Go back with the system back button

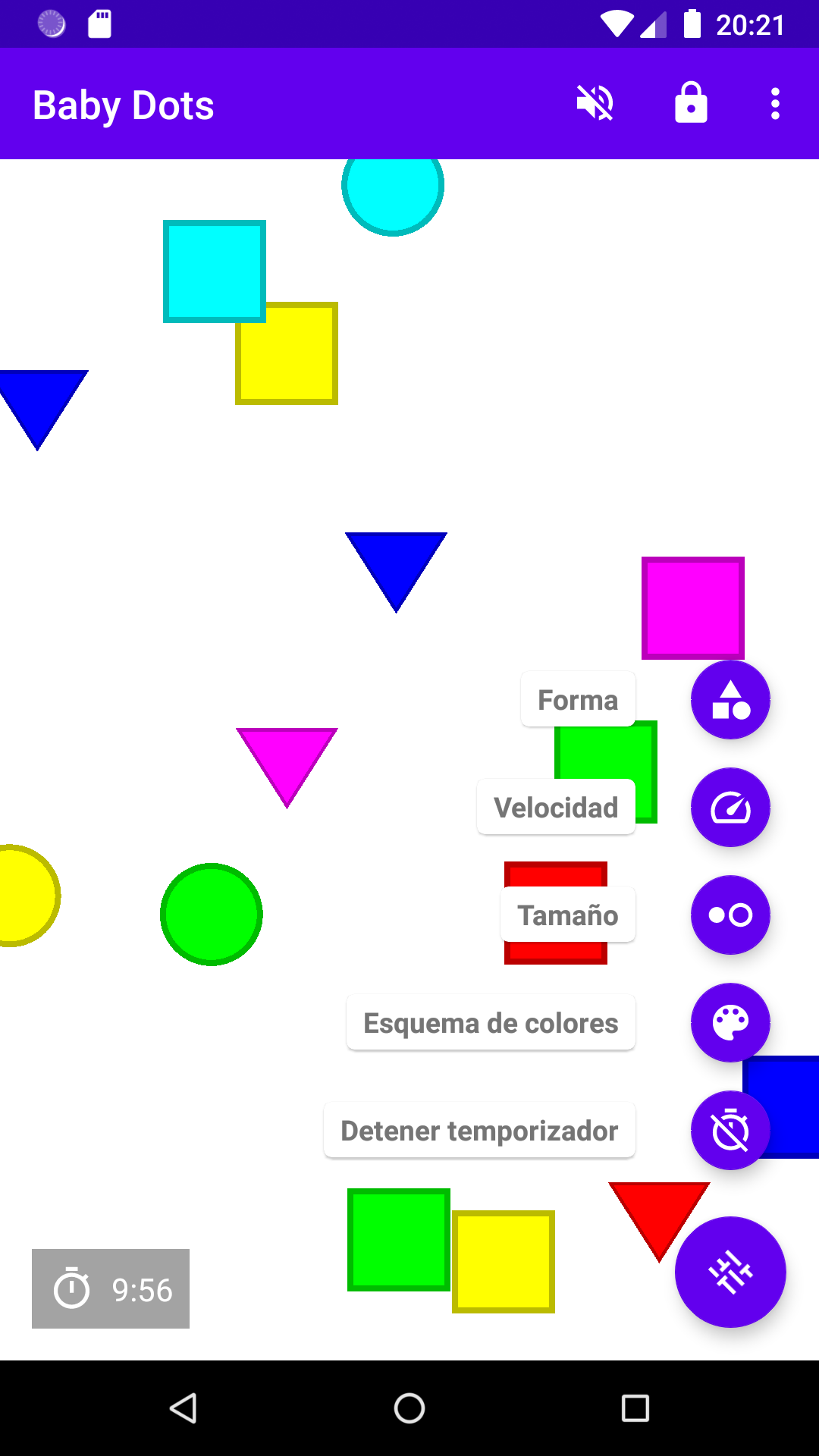(x=183, y=1408)
